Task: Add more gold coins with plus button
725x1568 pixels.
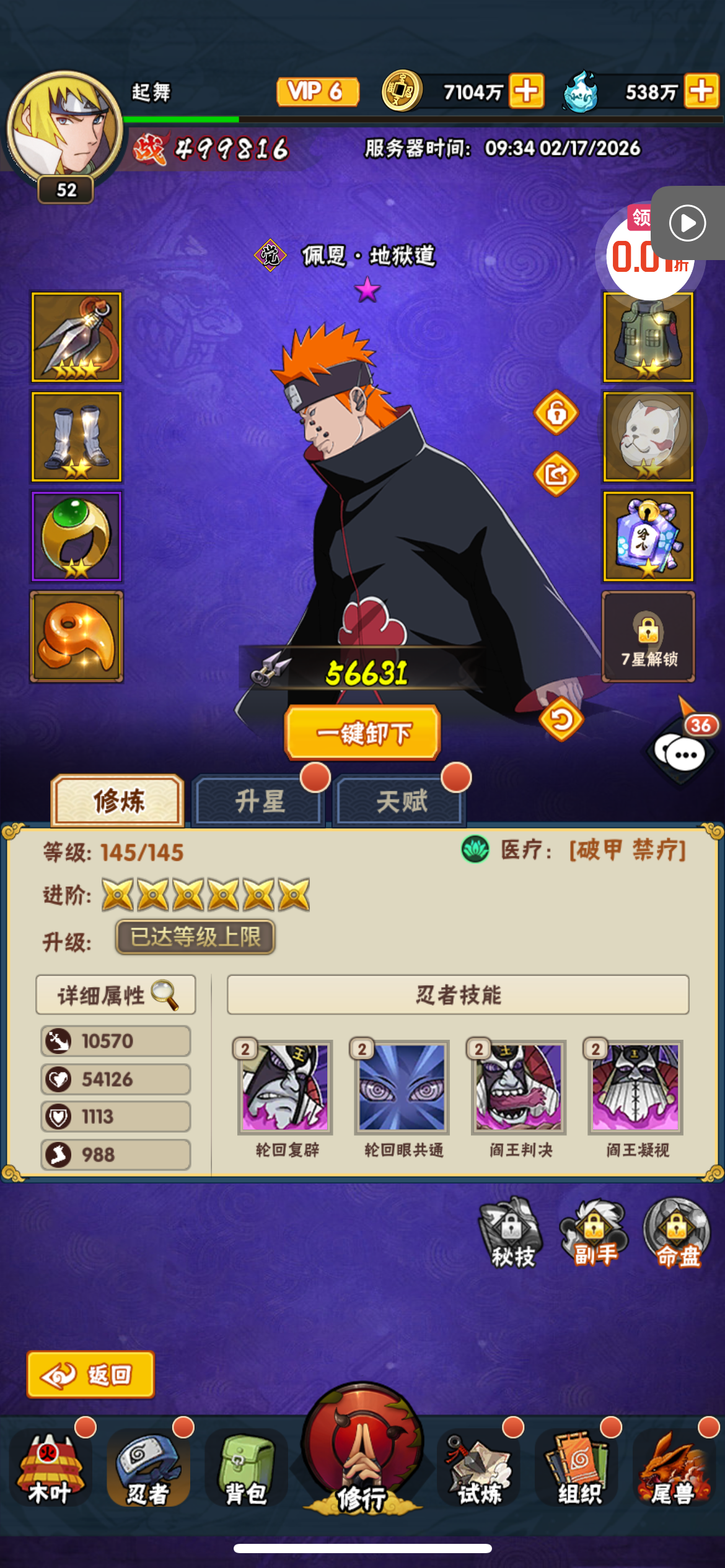Action: click(x=526, y=91)
